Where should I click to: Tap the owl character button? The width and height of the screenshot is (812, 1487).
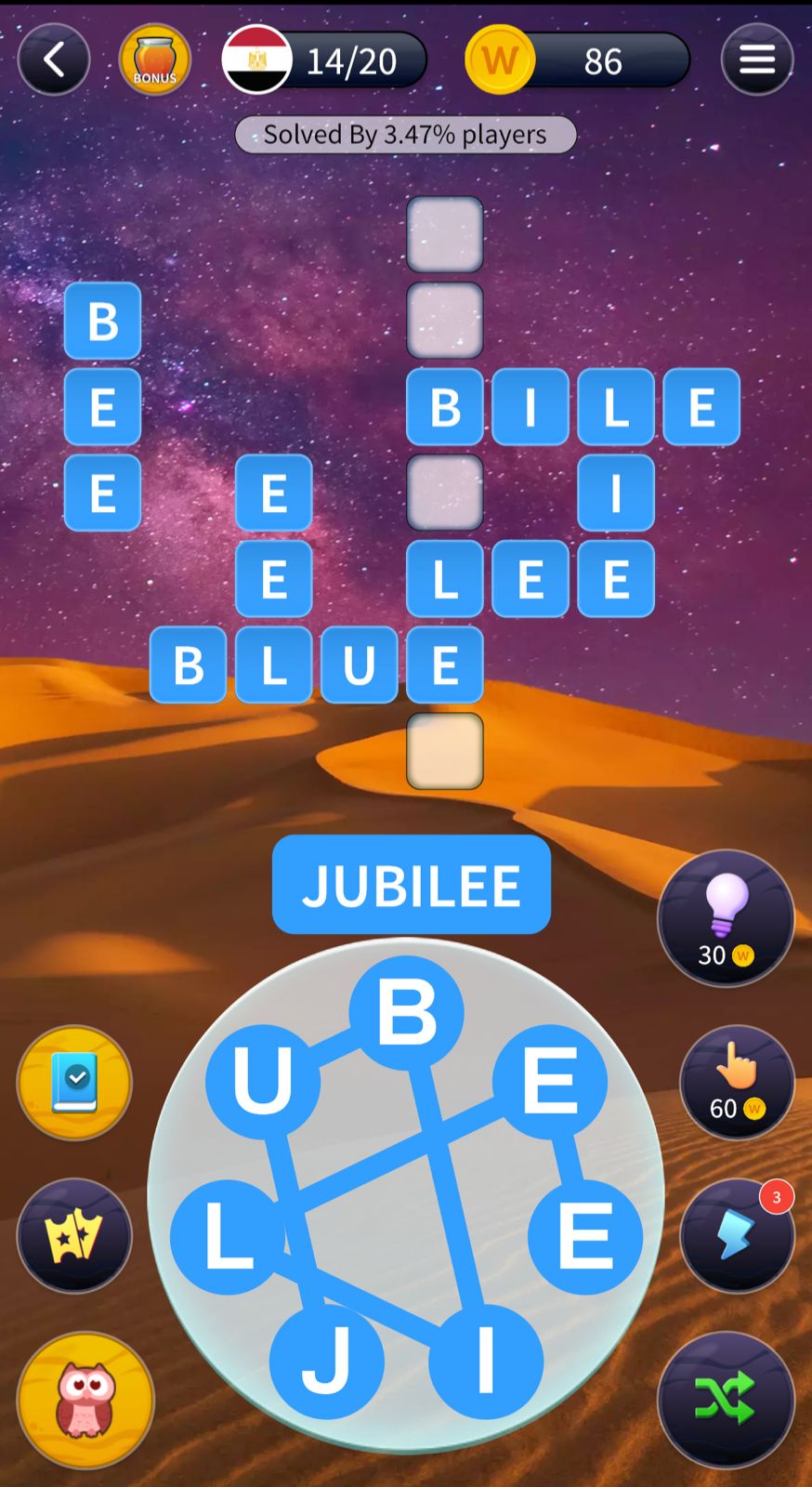pos(85,1400)
